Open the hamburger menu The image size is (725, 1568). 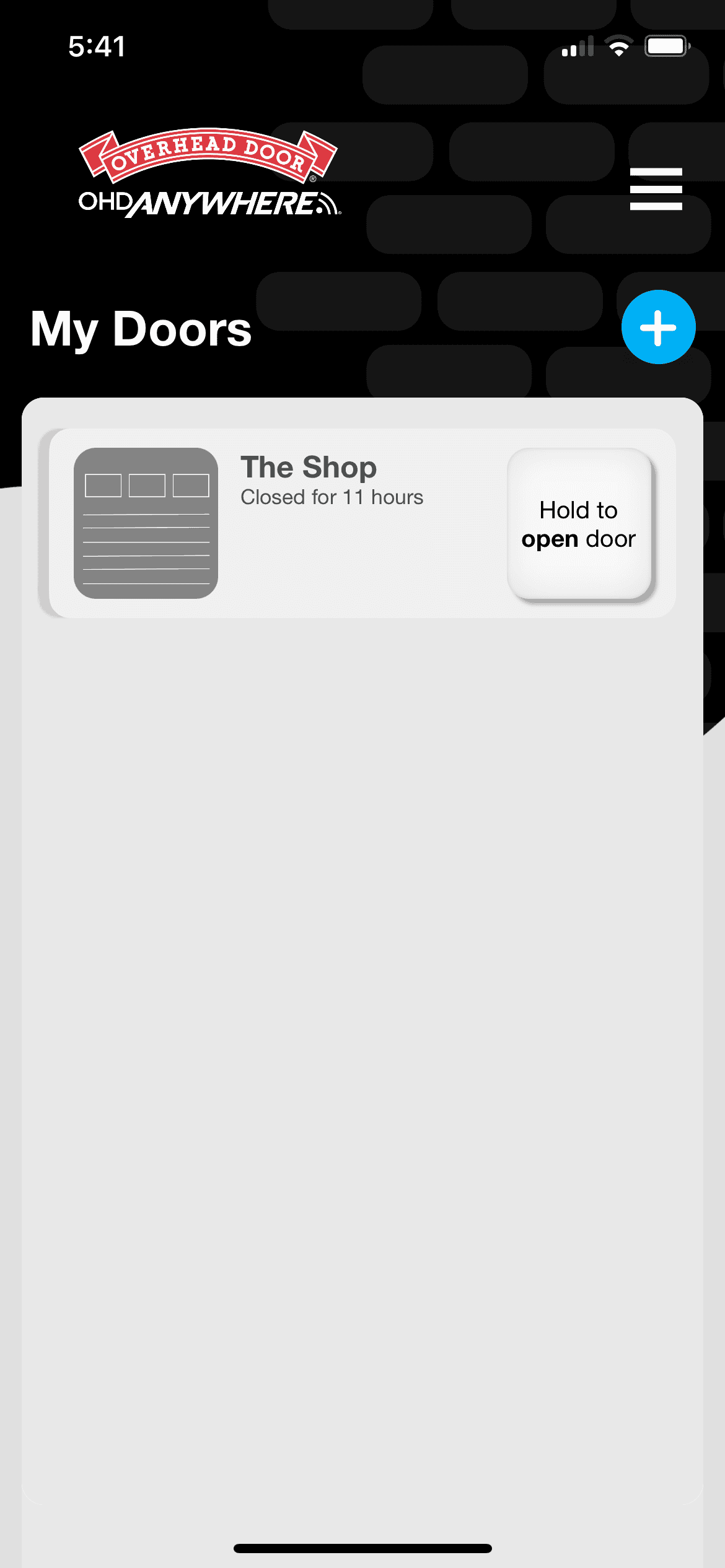tap(656, 189)
